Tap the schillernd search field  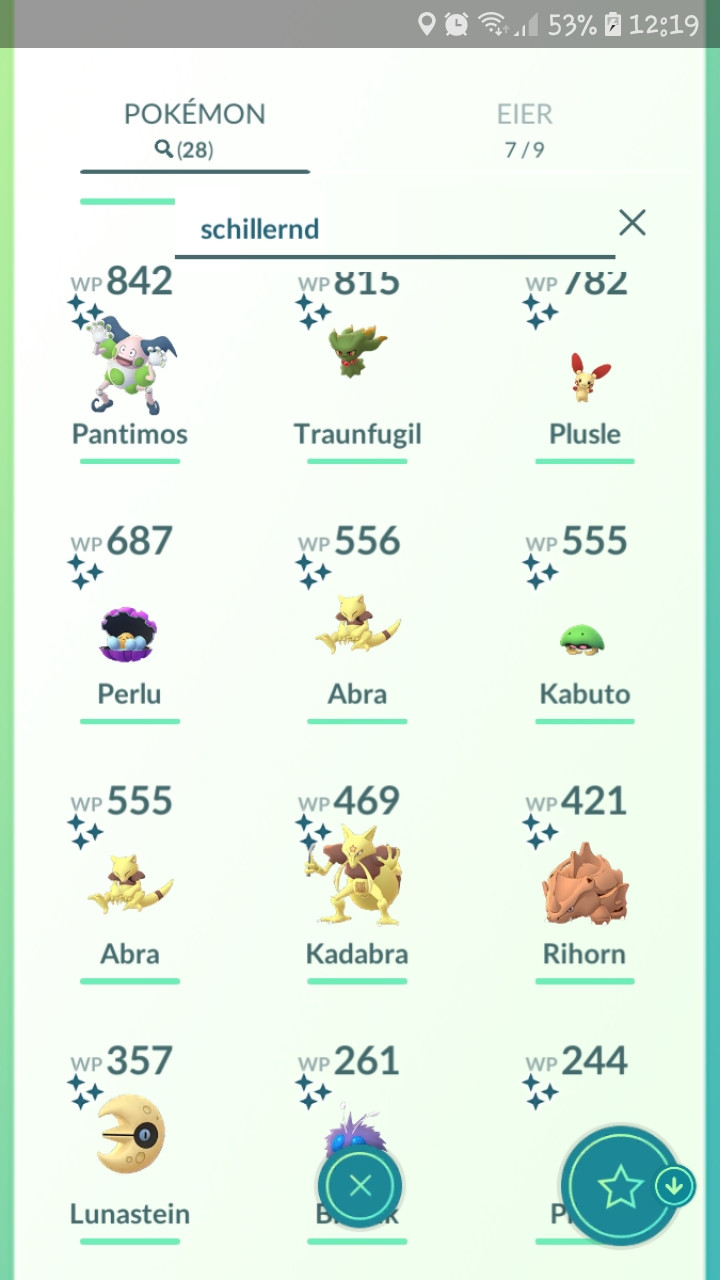point(395,229)
